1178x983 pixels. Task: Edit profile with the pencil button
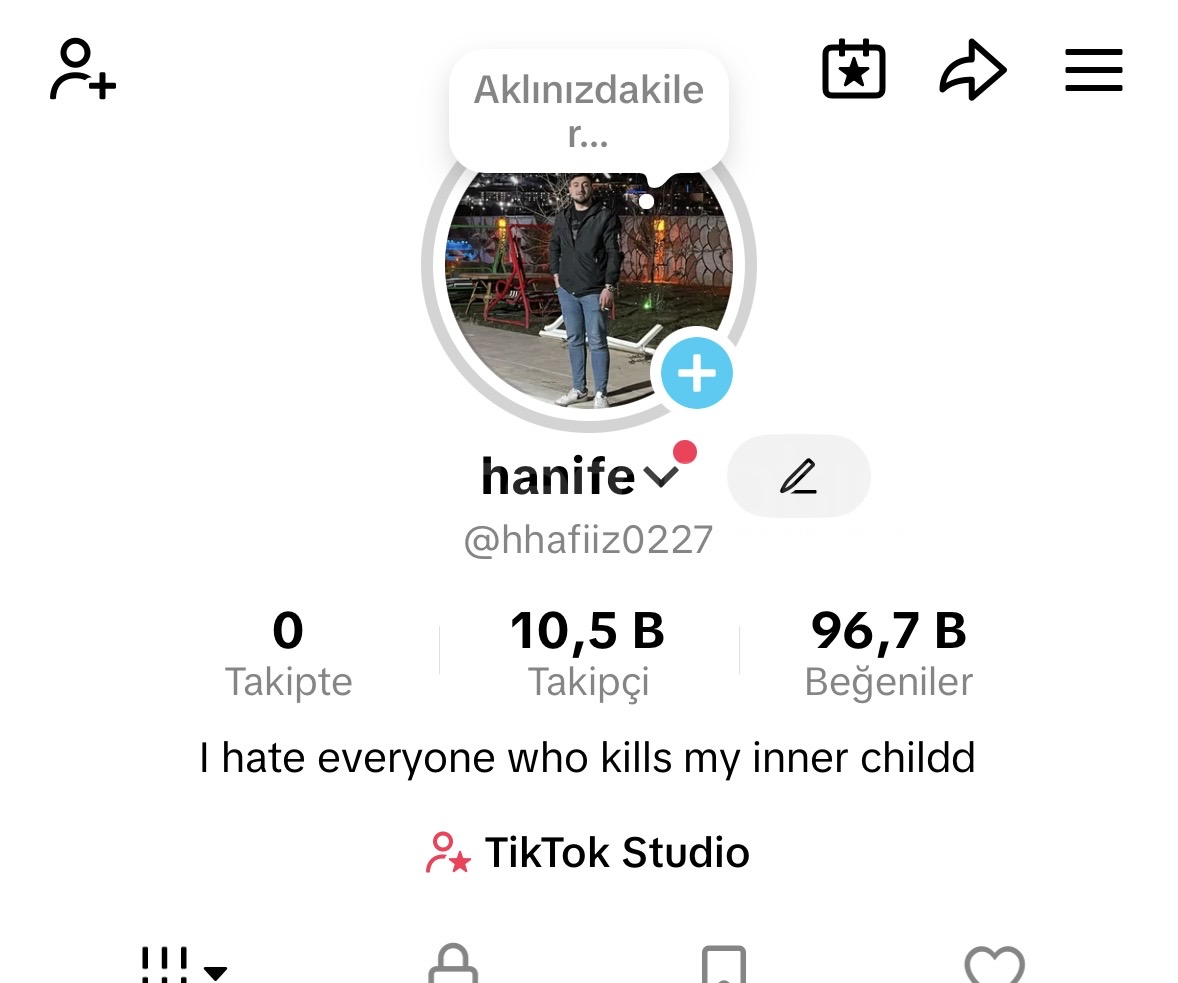click(x=798, y=477)
